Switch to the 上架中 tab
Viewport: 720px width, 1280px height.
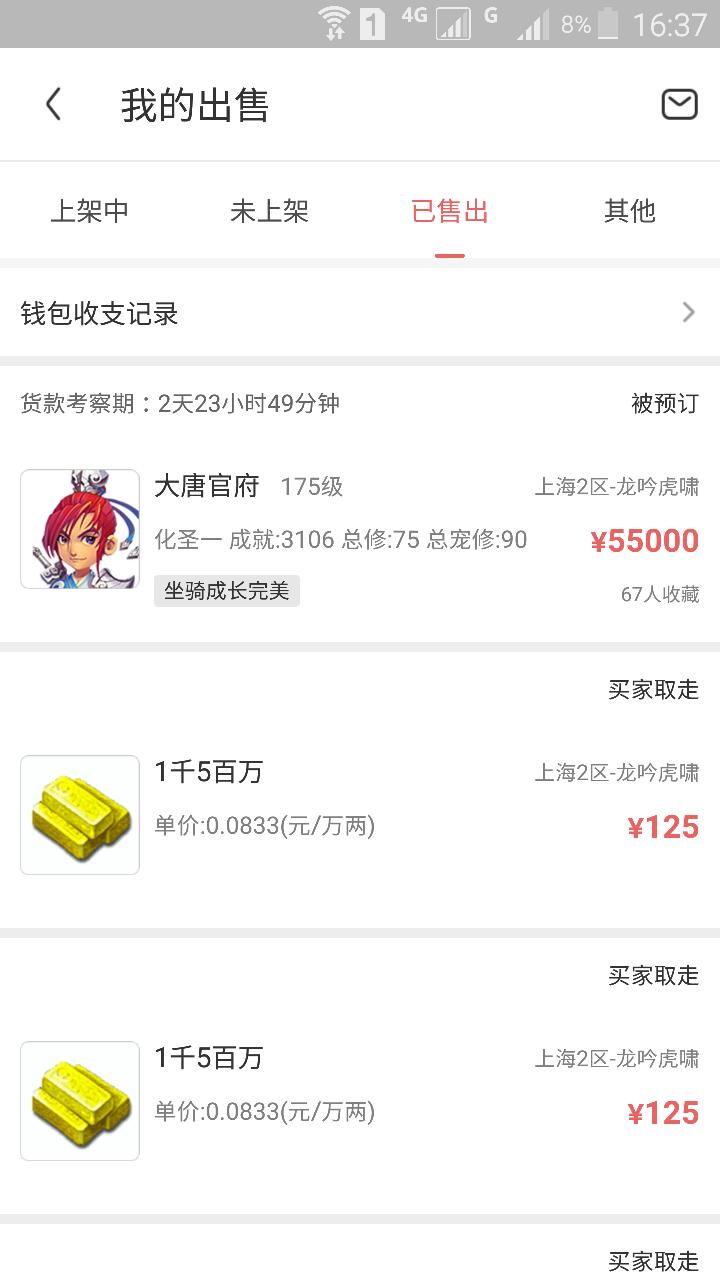point(90,211)
